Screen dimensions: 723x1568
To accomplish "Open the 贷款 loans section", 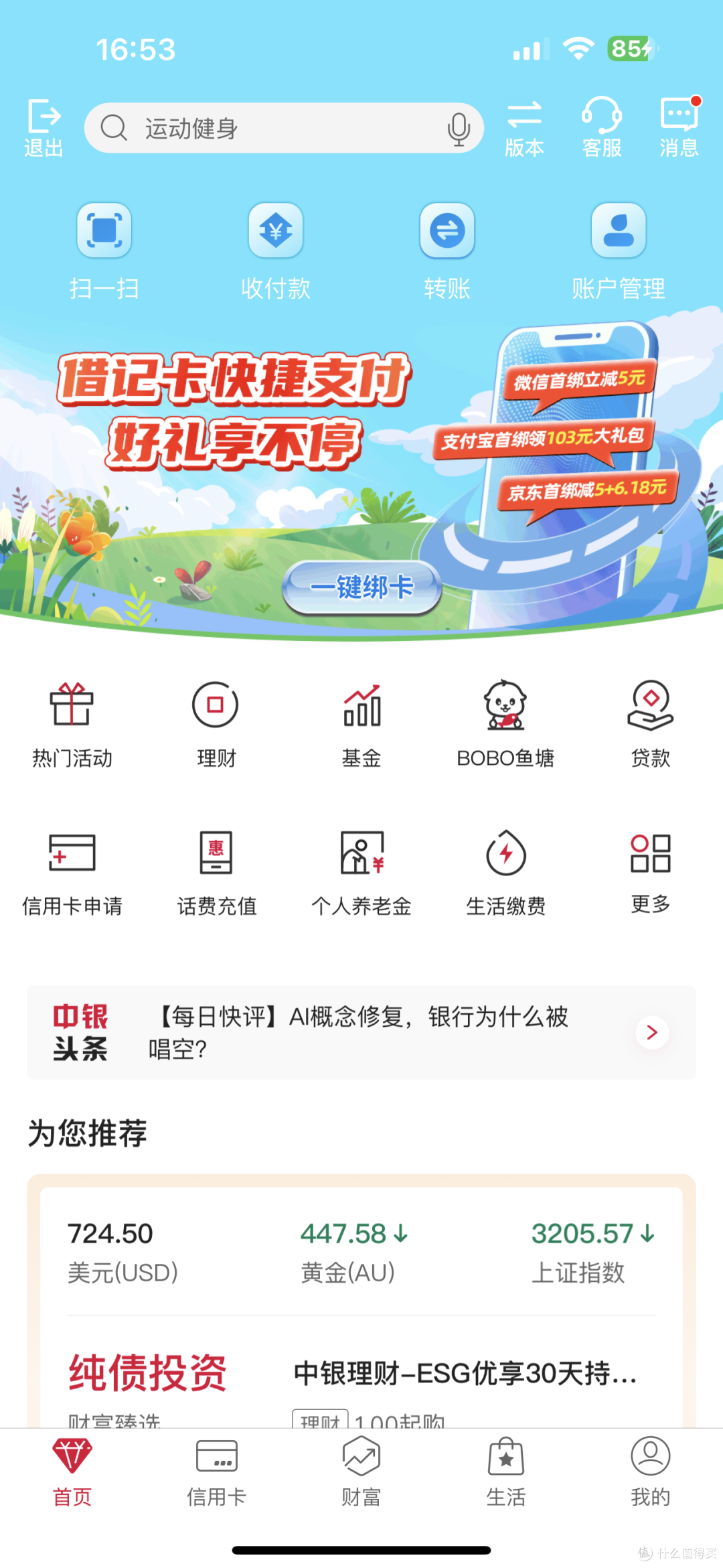I will pos(649,723).
